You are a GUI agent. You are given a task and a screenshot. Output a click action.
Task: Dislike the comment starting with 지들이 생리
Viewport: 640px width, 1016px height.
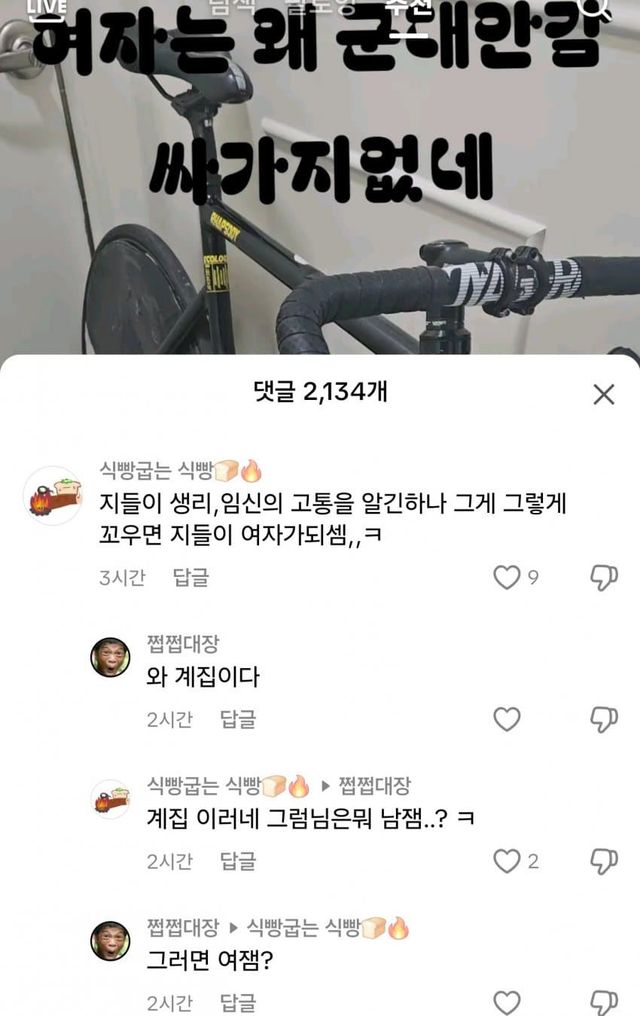coord(603,577)
